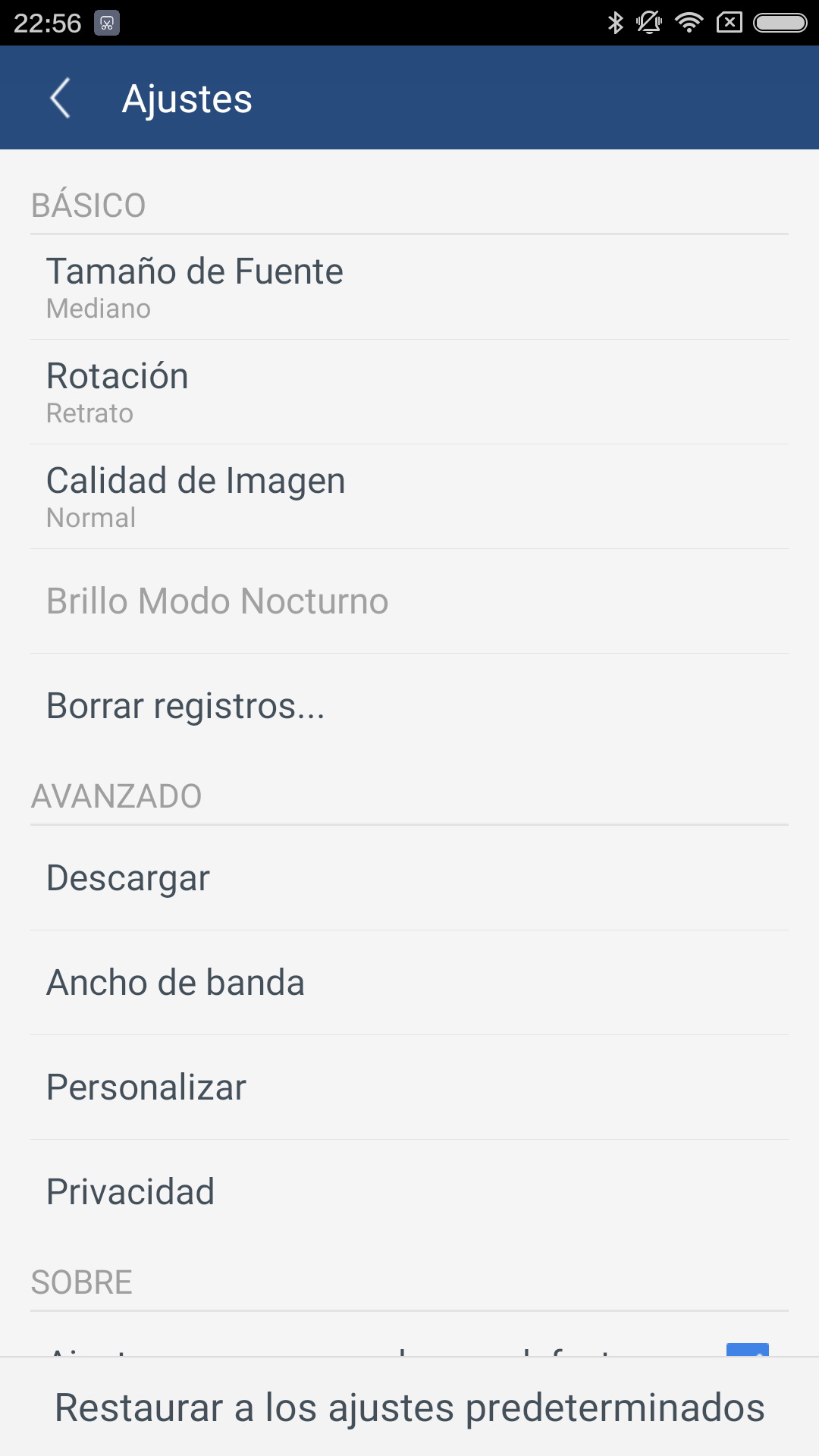Open Tamaño de Fuente setting
819x1456 pixels.
[409, 288]
